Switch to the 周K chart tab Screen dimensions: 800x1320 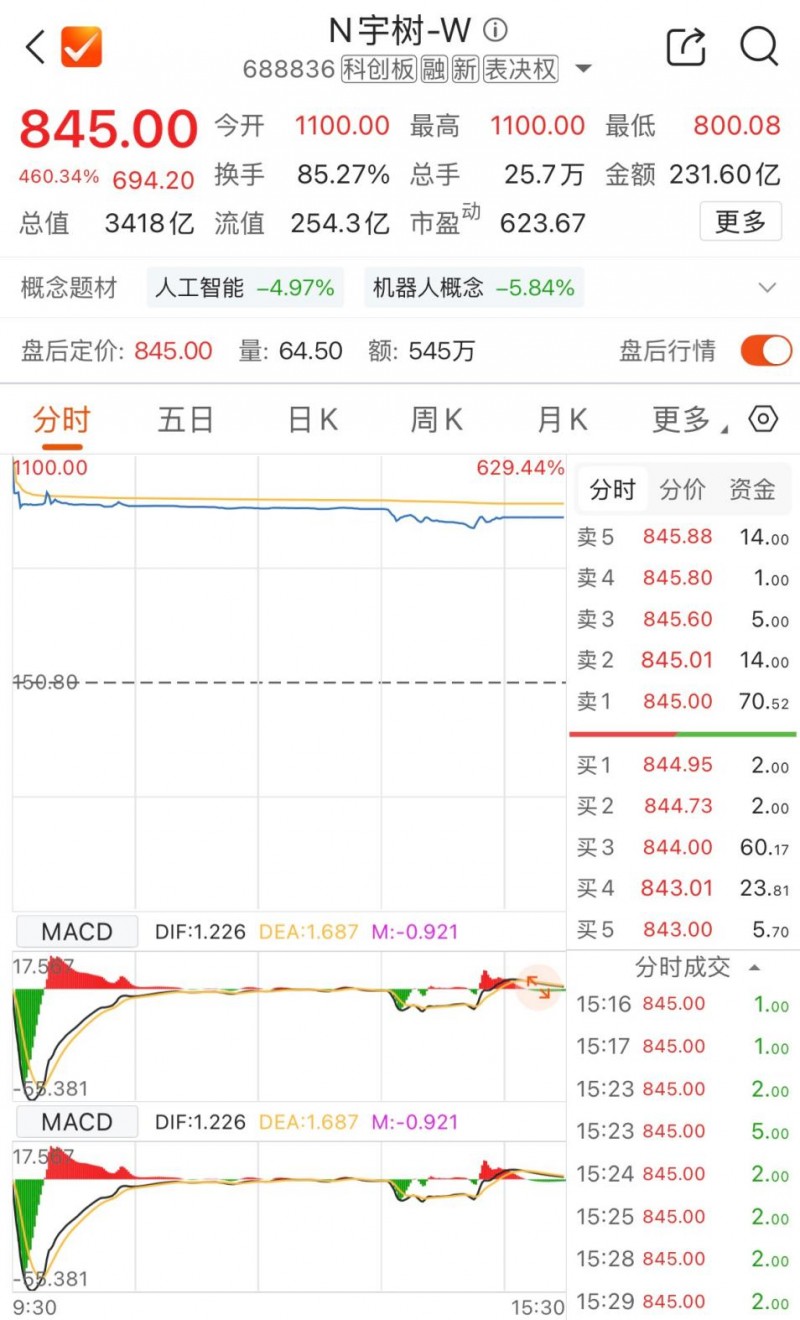point(437,419)
